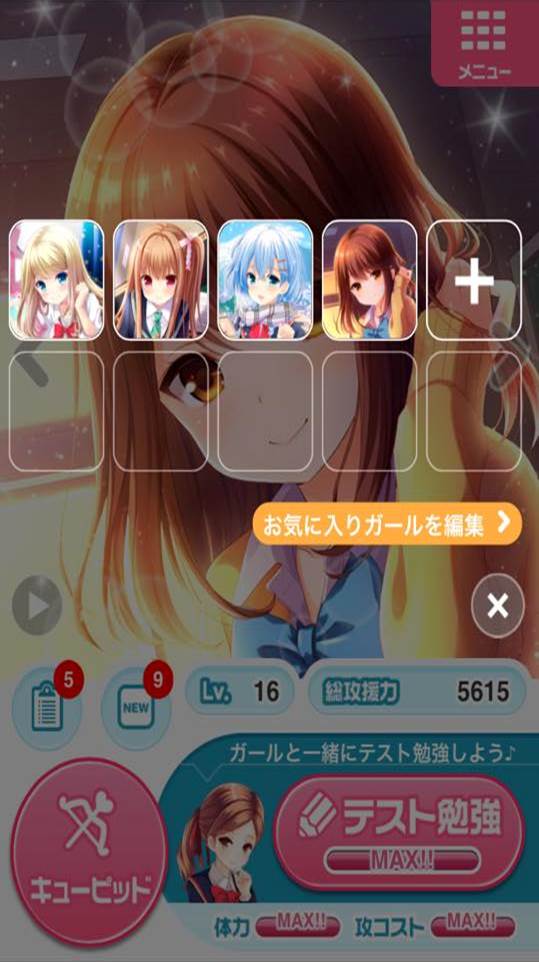Start テスト勉強
This screenshot has width=539, height=962.
point(399,832)
